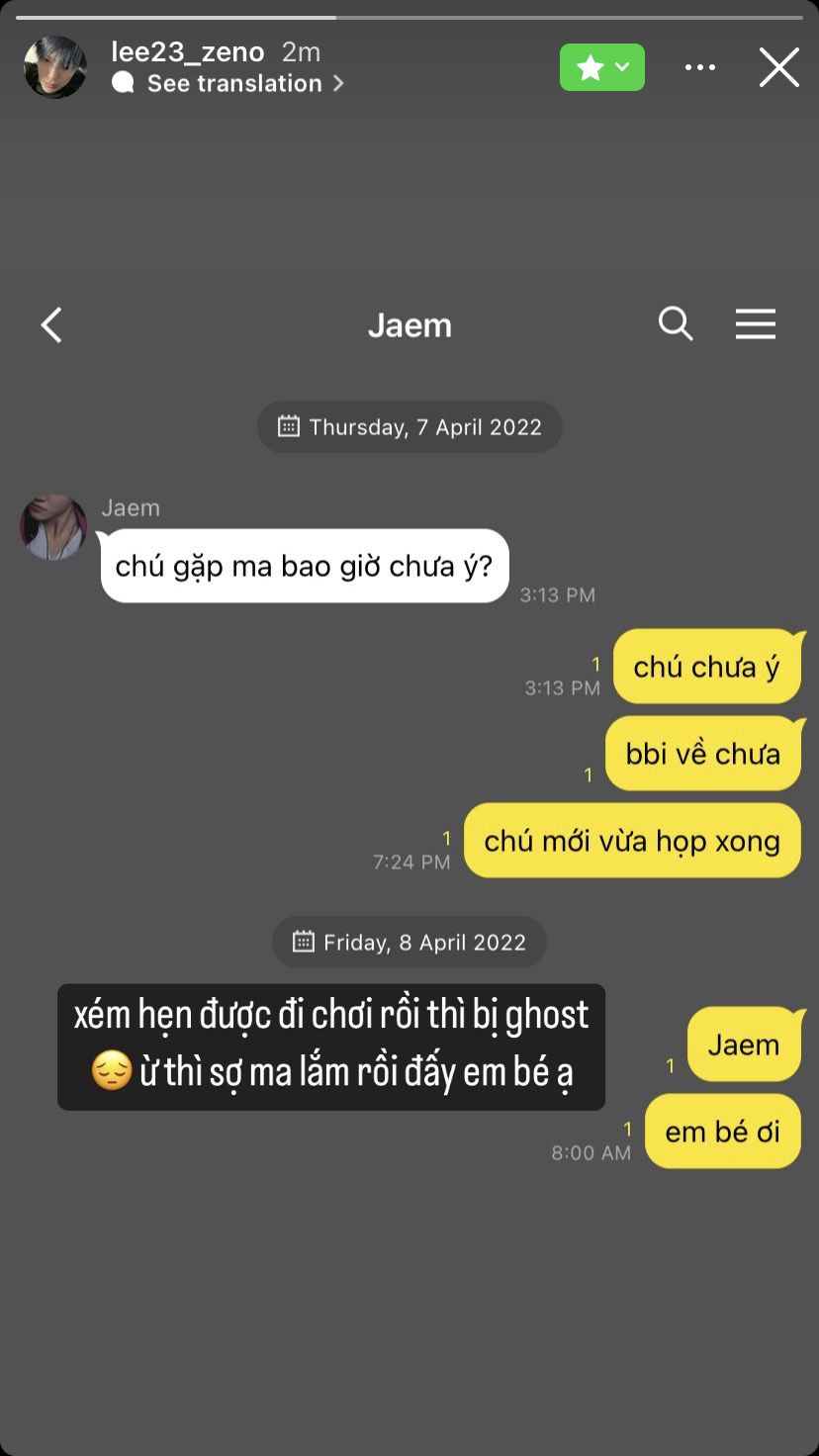Tap lee23_zeno's profile picture
Screen dimensions: 819x1456
(55, 67)
